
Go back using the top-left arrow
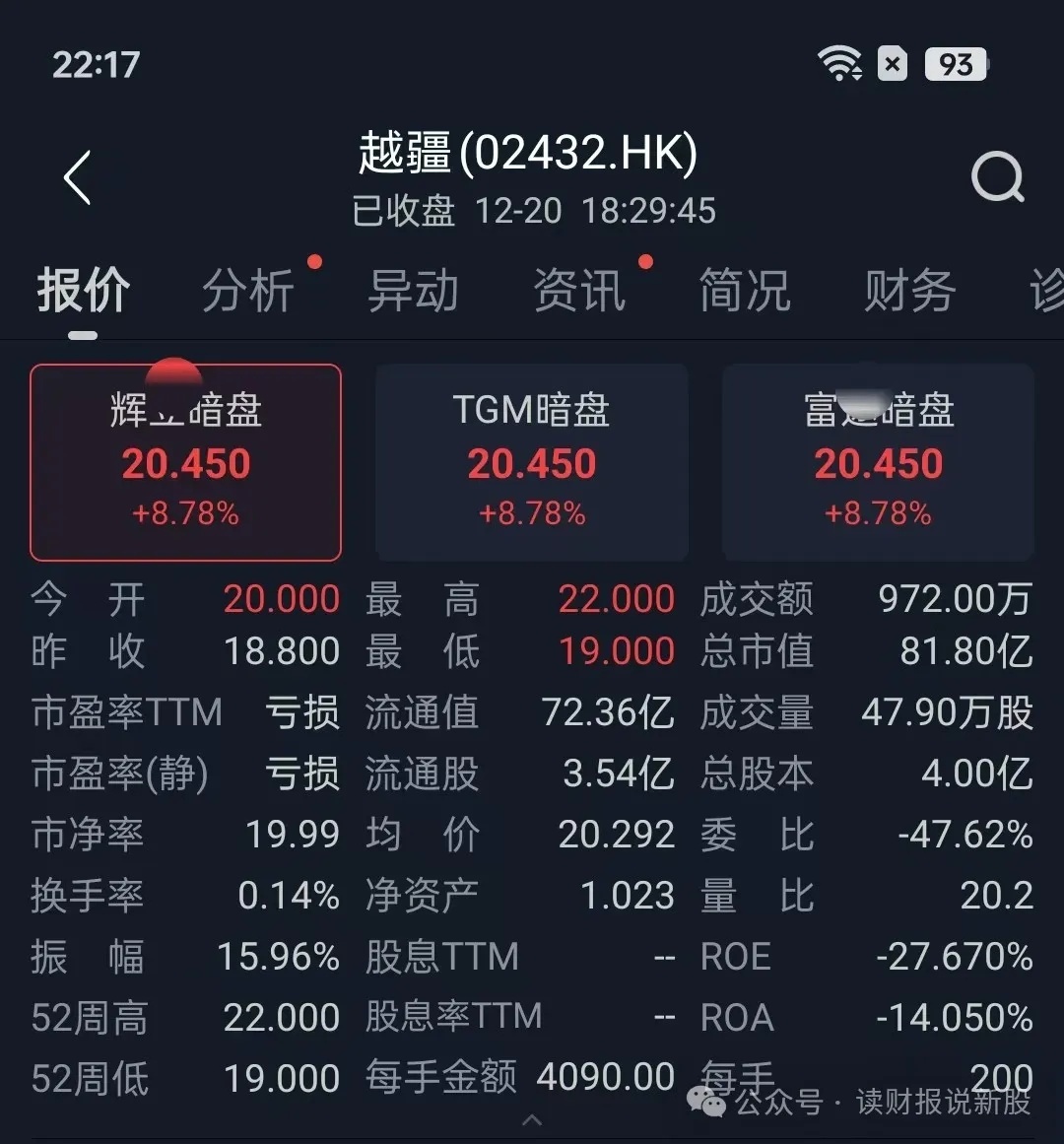tap(77, 178)
